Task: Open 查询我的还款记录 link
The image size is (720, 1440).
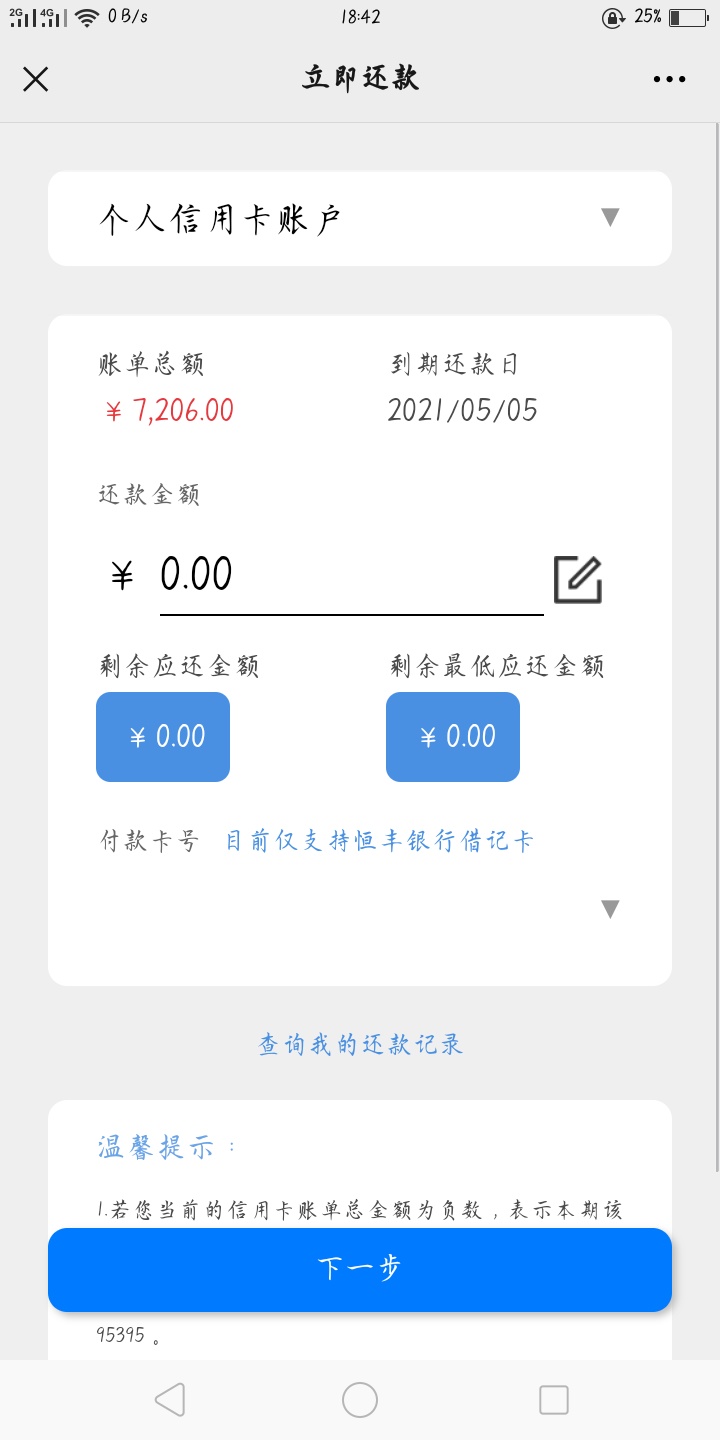Action: (360, 1045)
